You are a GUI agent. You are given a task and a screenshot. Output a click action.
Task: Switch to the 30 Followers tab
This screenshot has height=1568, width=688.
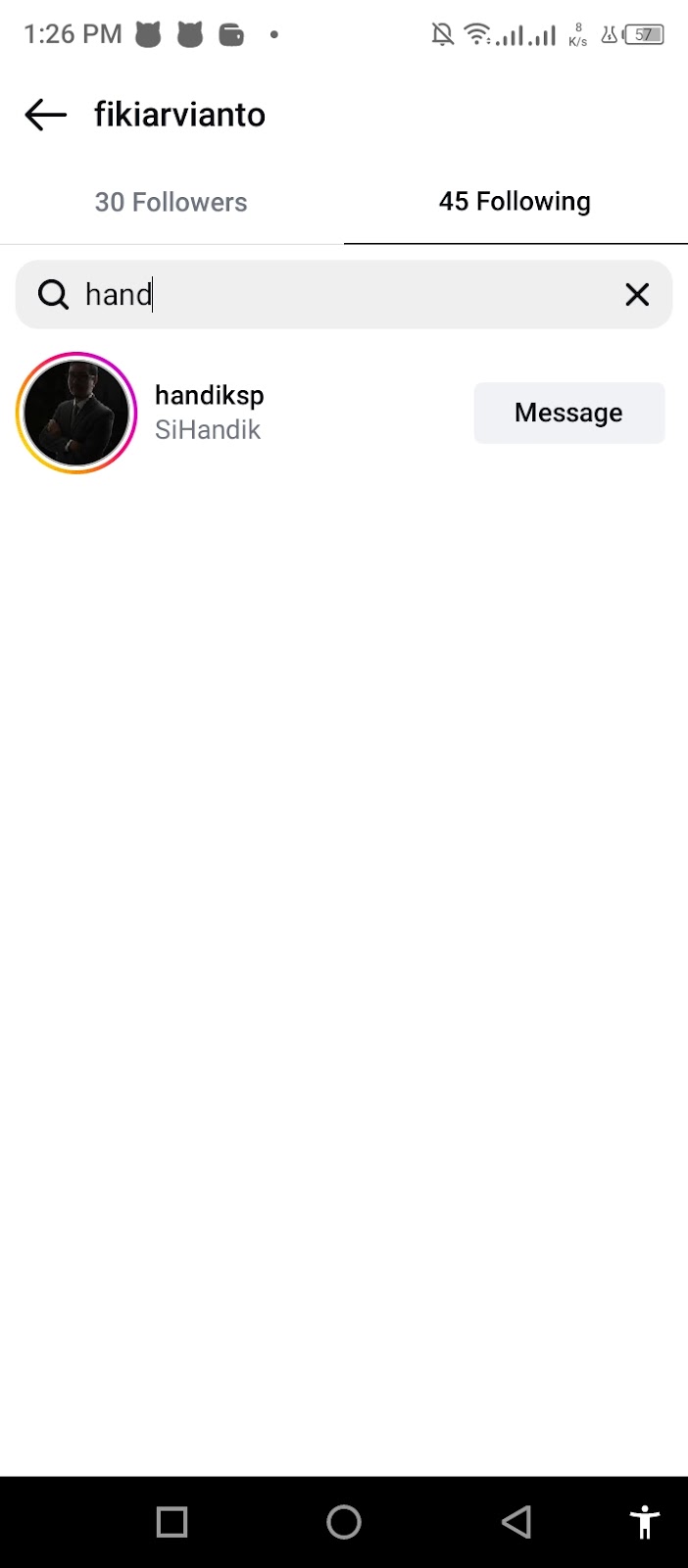pyautogui.click(x=172, y=202)
